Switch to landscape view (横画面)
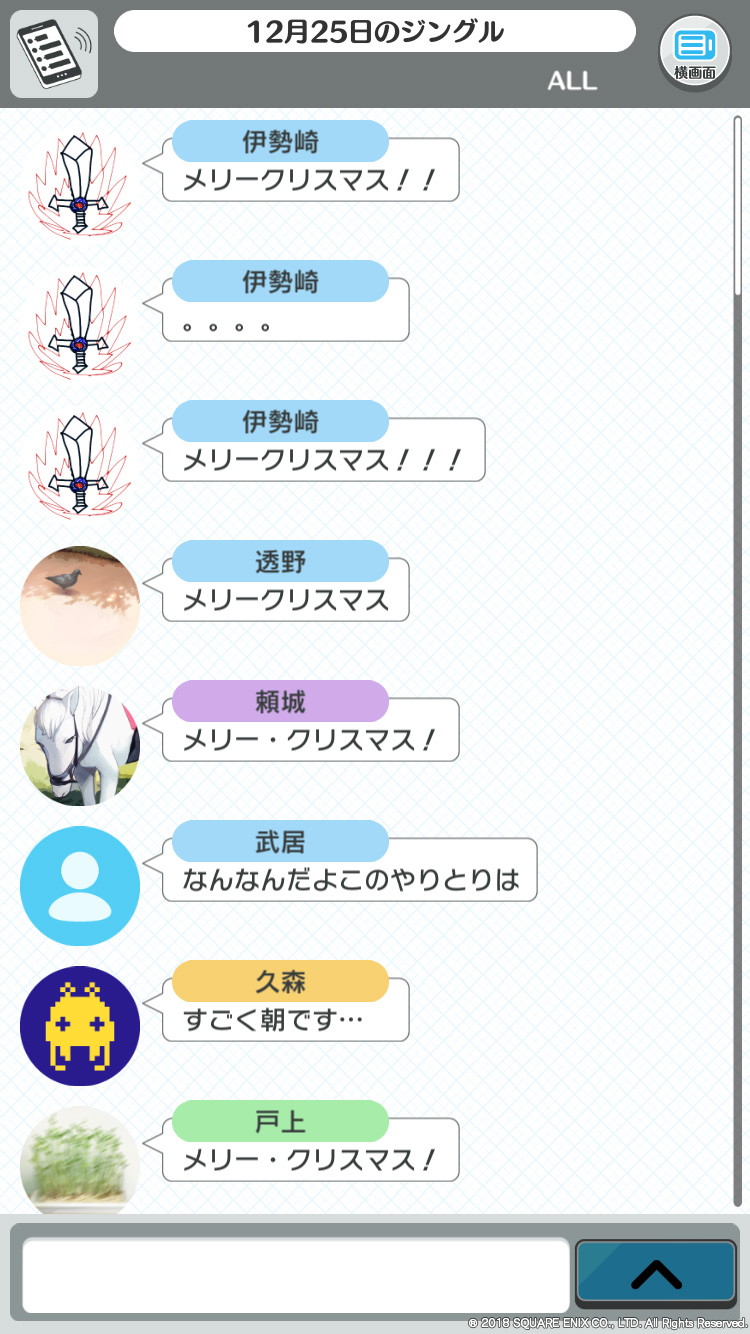The height and width of the screenshot is (1334, 750). click(x=695, y=53)
